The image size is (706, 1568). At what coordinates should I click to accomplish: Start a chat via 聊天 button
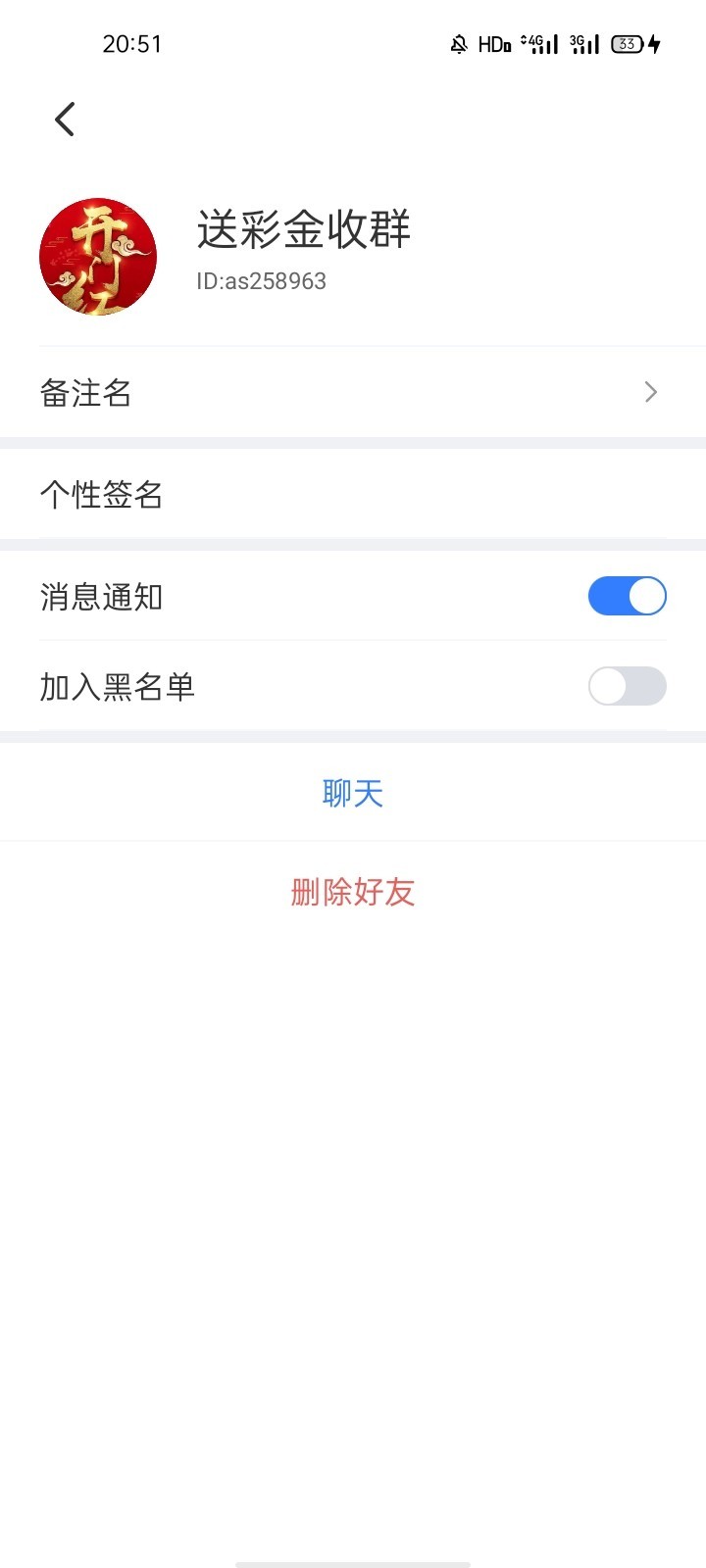coord(353,793)
